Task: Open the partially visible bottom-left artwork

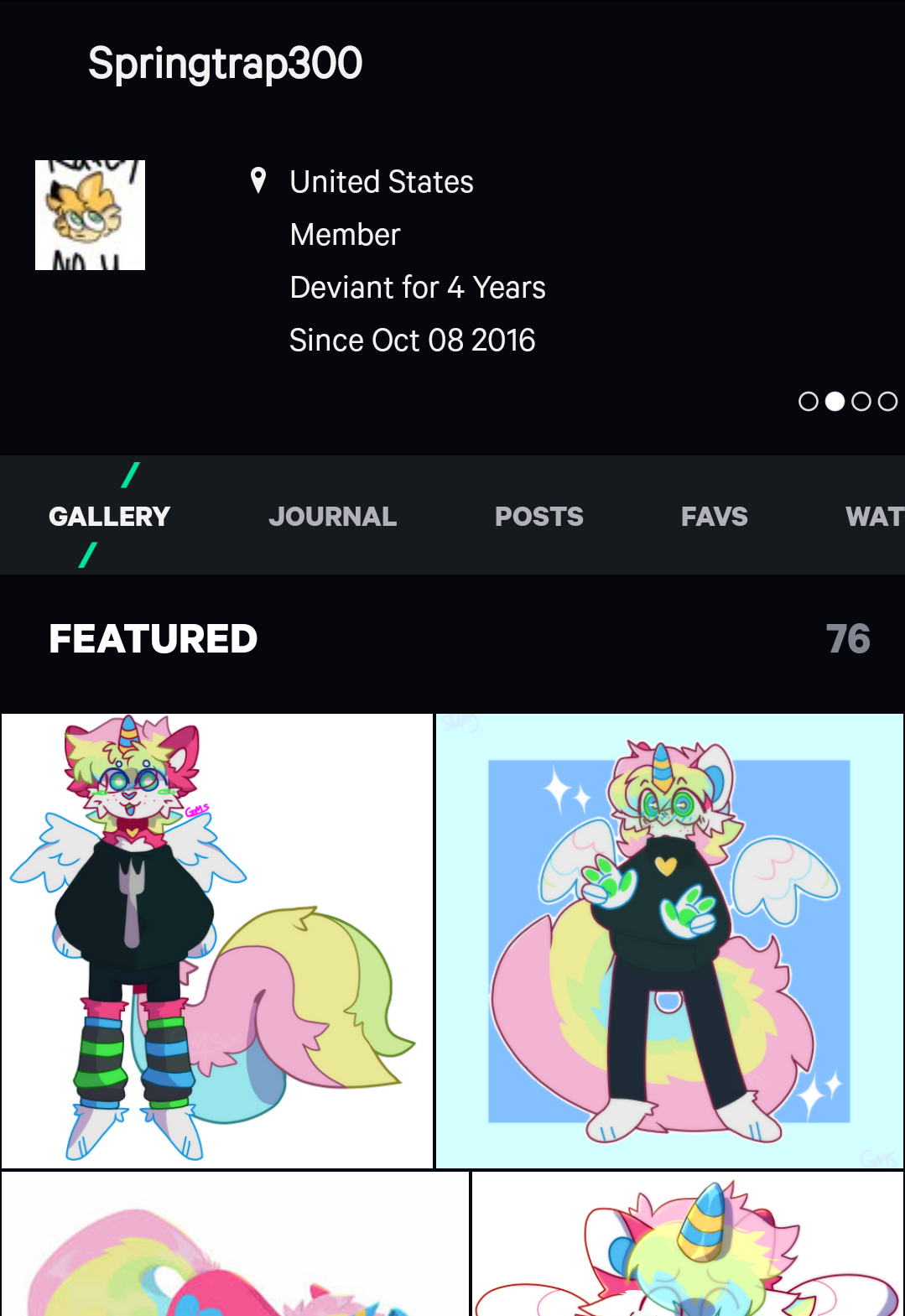Action: pos(235,1245)
